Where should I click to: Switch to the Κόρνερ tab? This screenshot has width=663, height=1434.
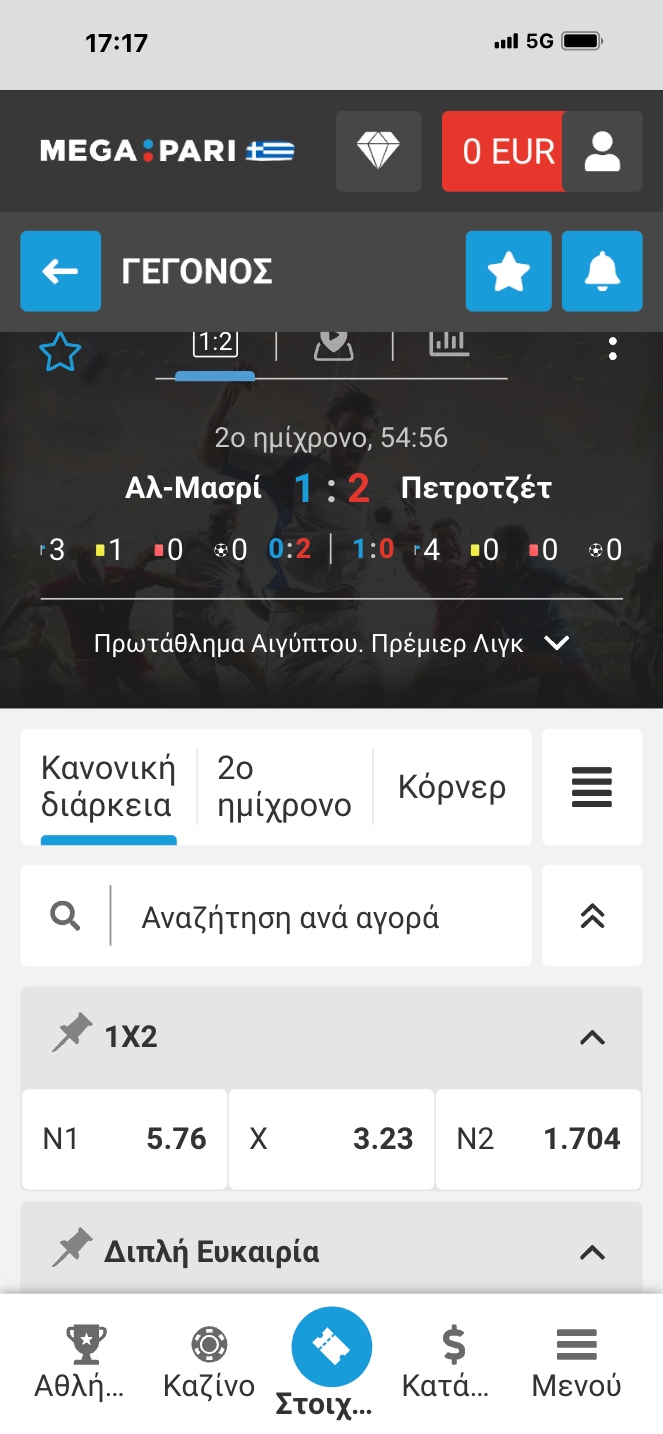452,787
